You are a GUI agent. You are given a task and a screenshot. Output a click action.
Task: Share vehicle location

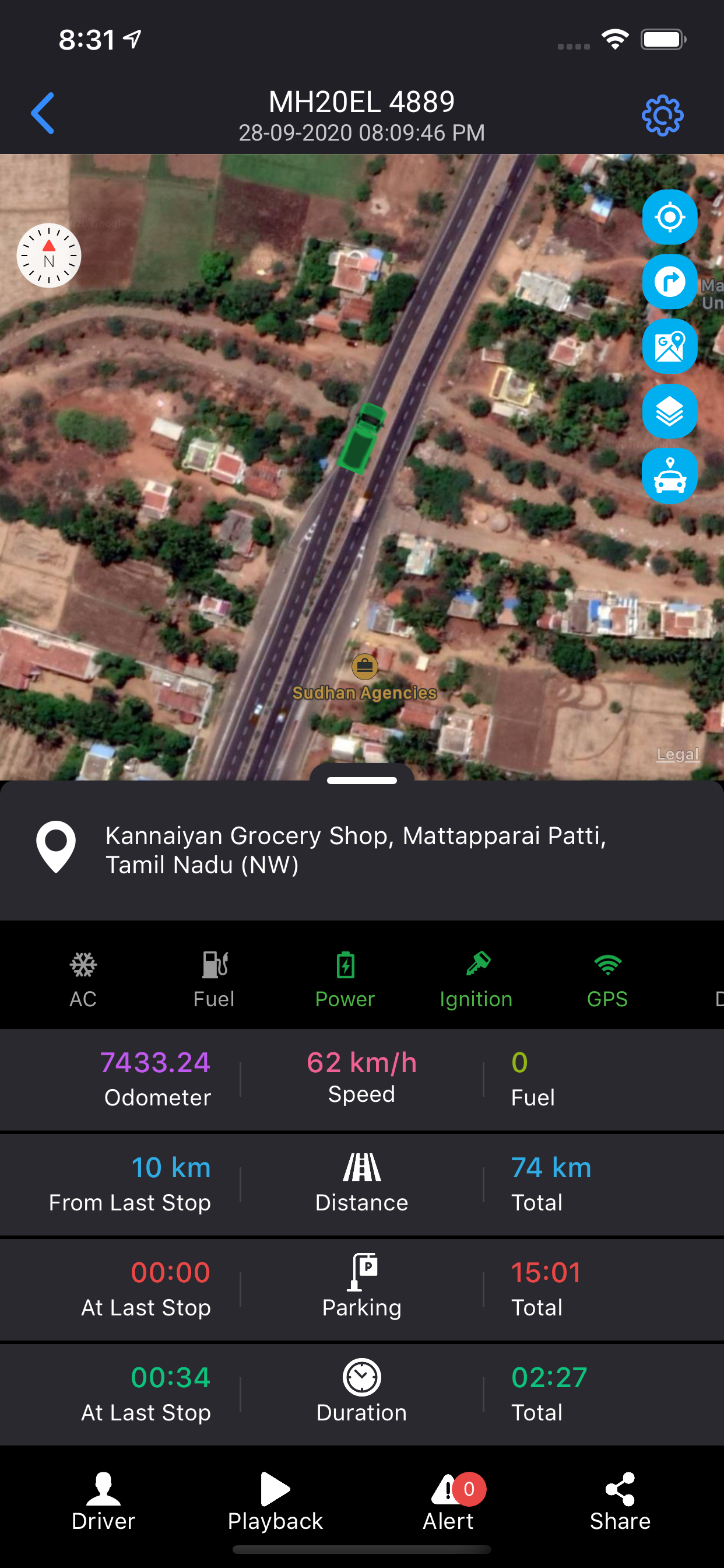click(x=620, y=1502)
